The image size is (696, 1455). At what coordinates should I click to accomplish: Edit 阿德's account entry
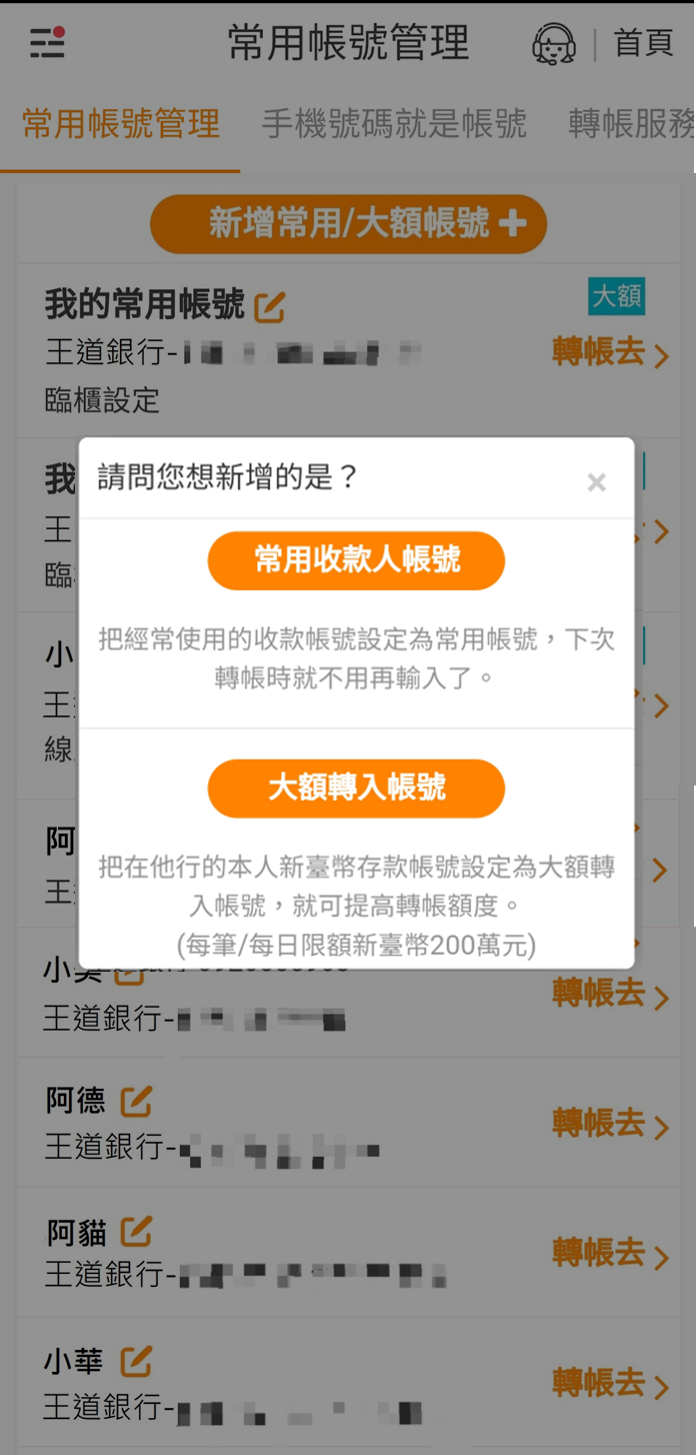[135, 1101]
